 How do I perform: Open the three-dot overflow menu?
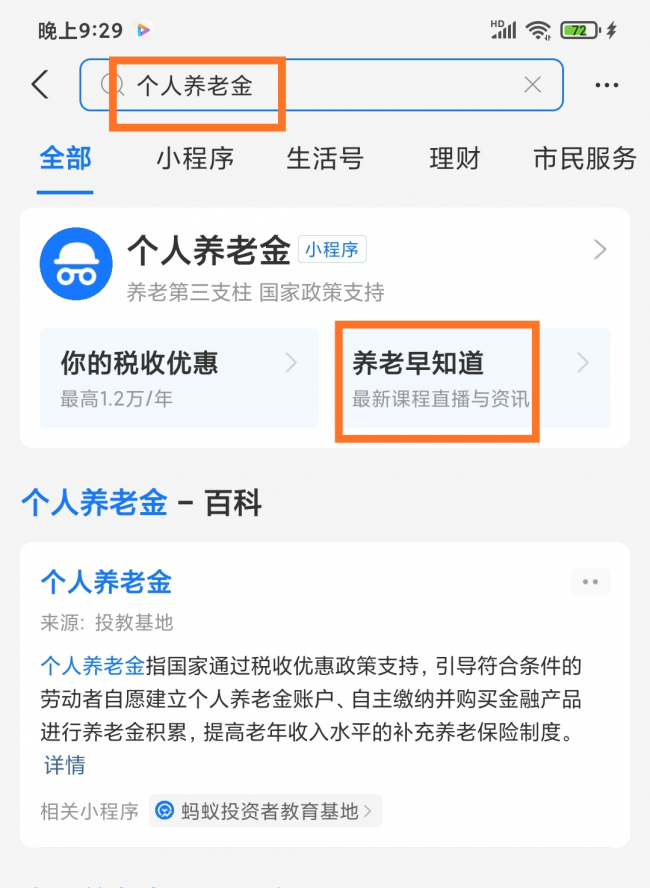[x=607, y=86]
